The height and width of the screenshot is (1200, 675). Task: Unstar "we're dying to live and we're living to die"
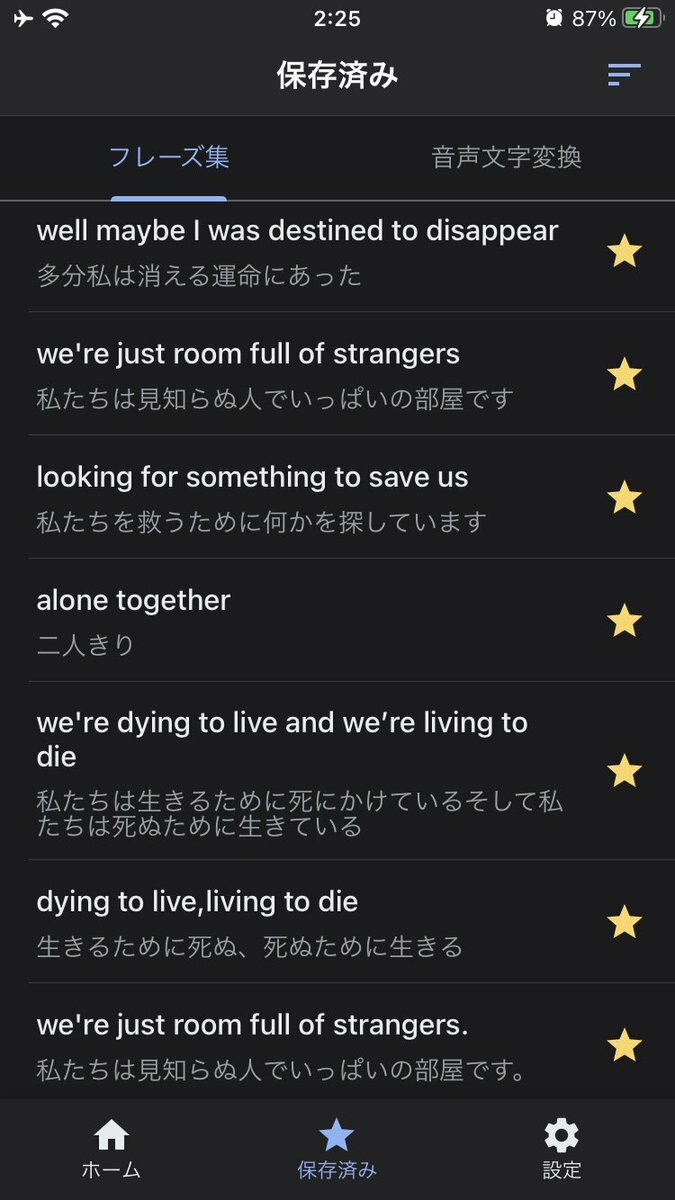[x=624, y=771]
